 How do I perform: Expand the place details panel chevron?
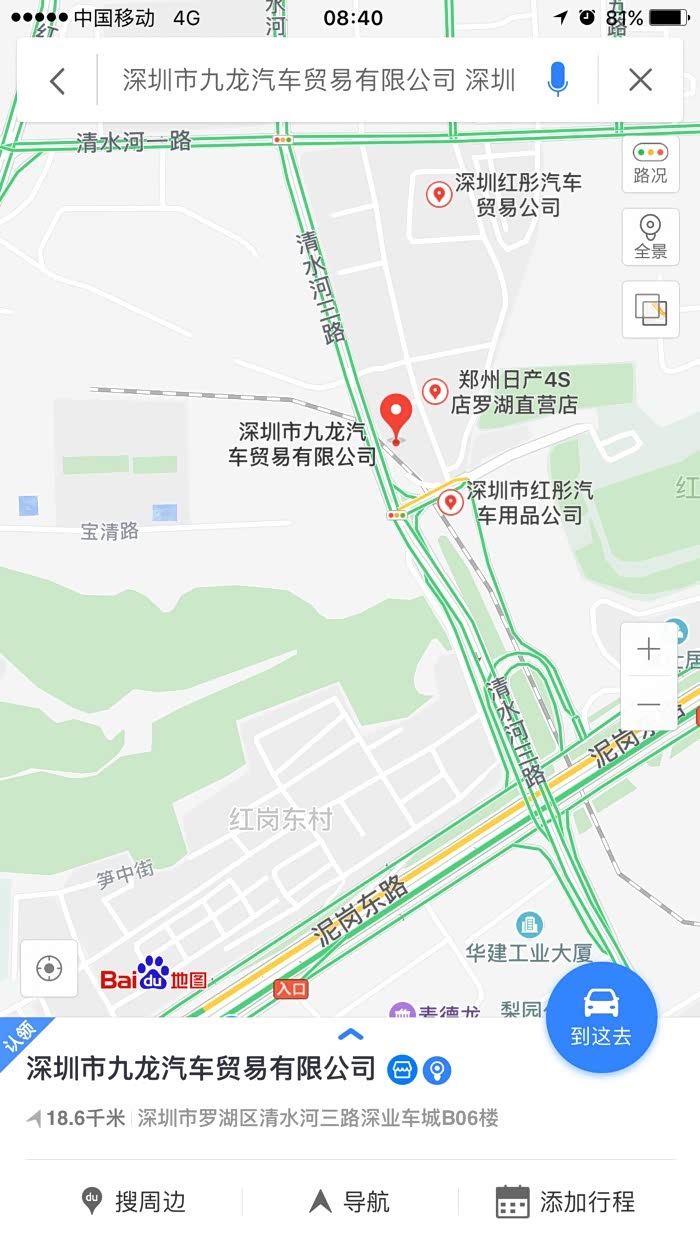click(350, 1035)
